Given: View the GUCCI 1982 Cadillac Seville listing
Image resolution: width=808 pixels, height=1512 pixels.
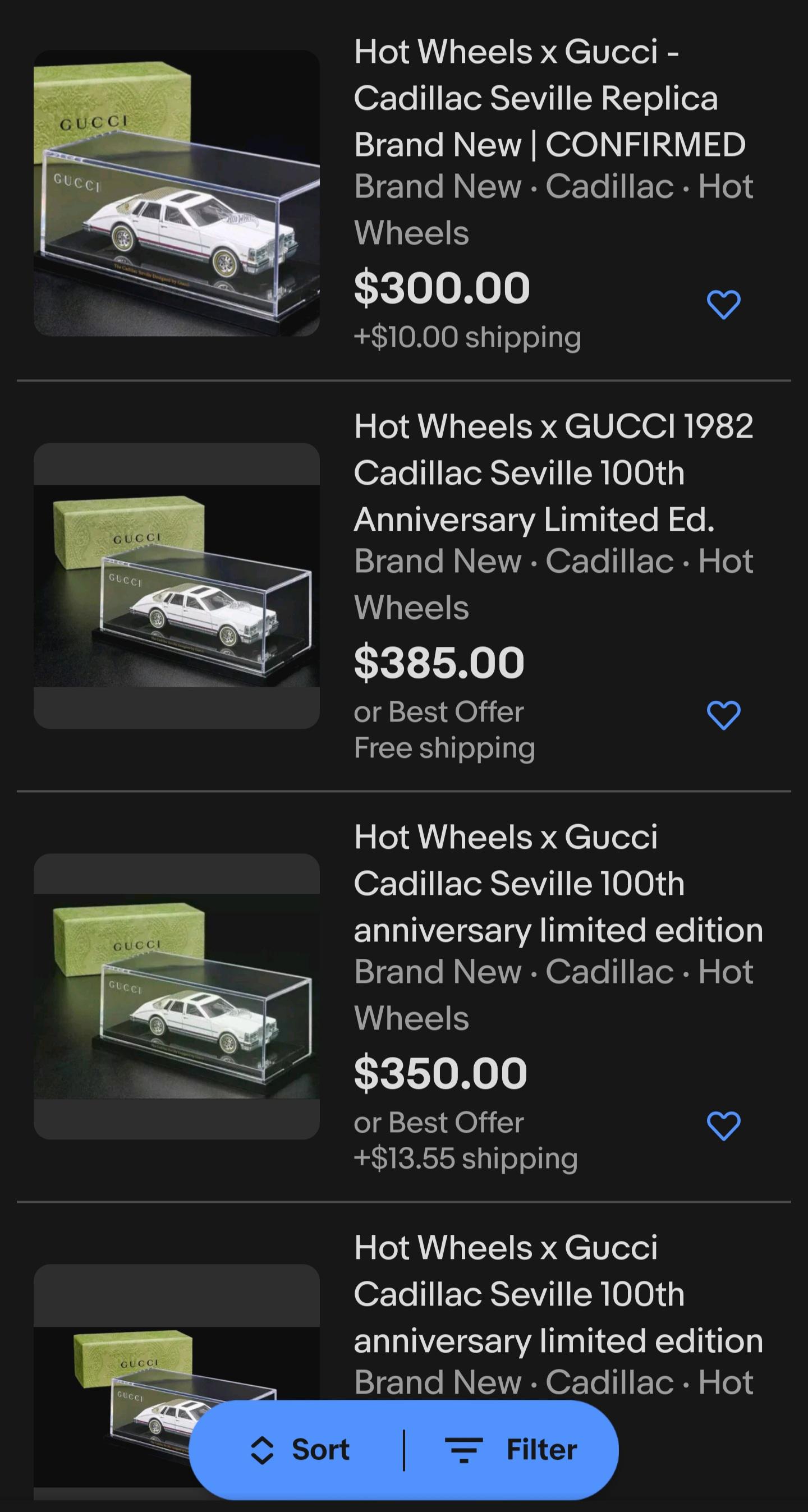Looking at the screenshot, I should click(x=553, y=472).
